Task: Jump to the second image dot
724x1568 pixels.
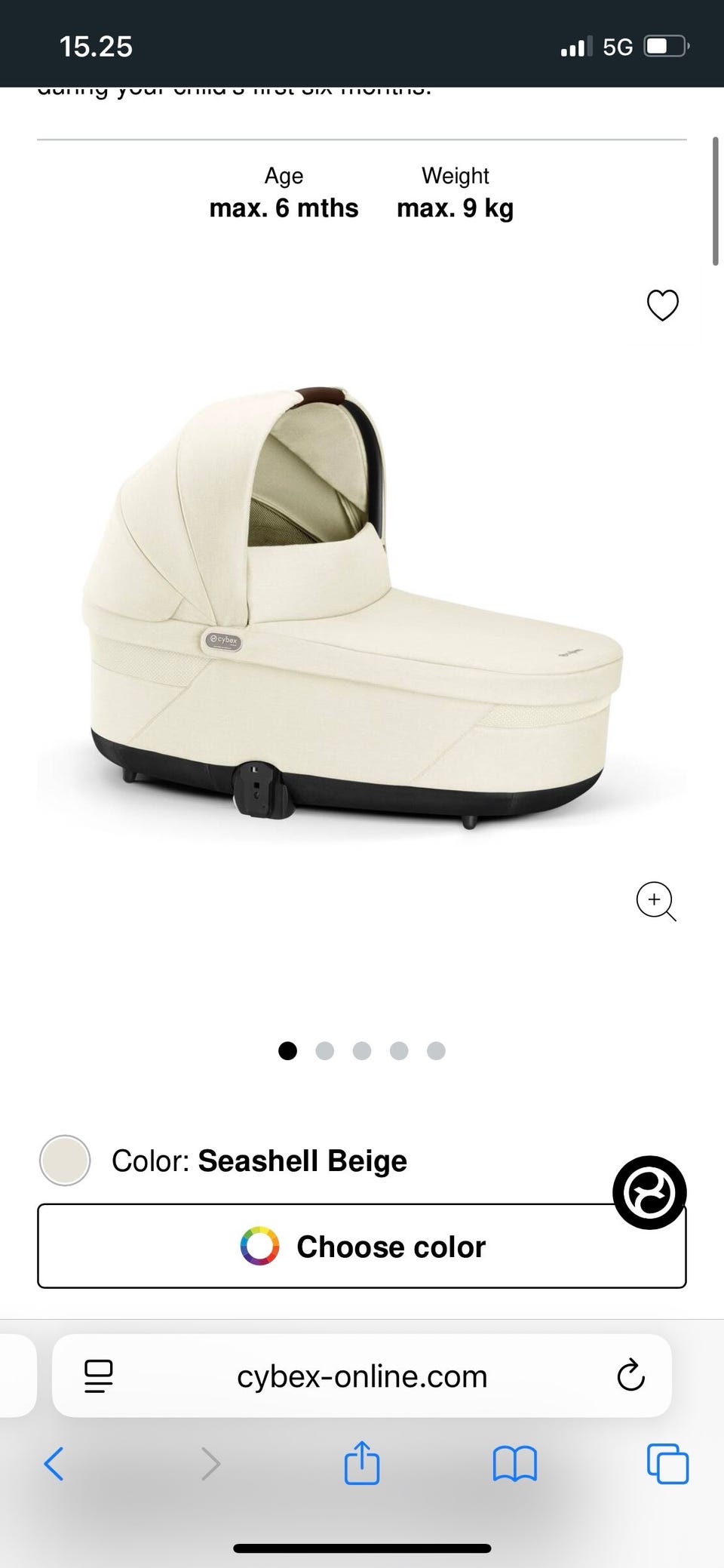Action: click(324, 1051)
